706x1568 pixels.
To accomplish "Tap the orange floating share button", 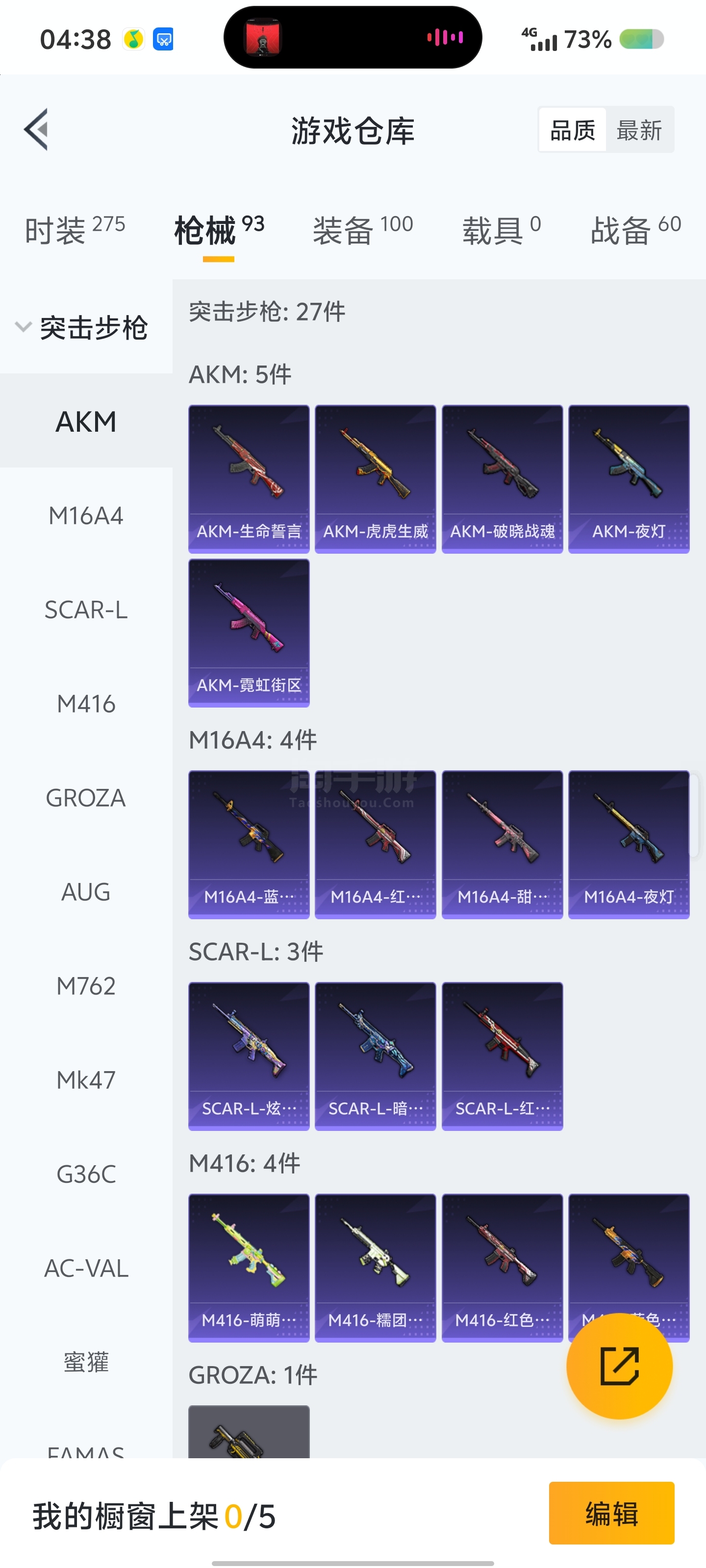I will click(x=619, y=1366).
